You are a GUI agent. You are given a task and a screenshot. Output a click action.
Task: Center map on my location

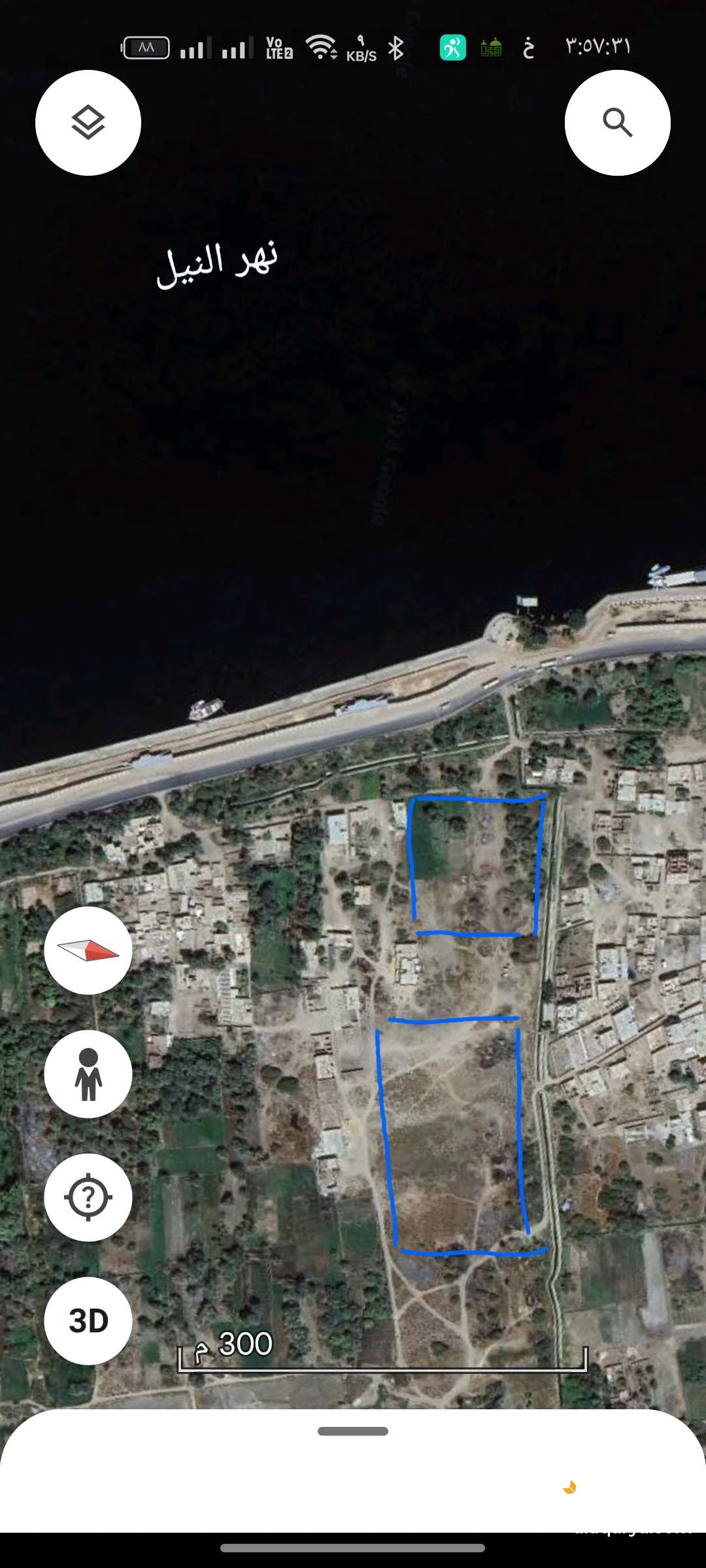pyautogui.click(x=88, y=1198)
